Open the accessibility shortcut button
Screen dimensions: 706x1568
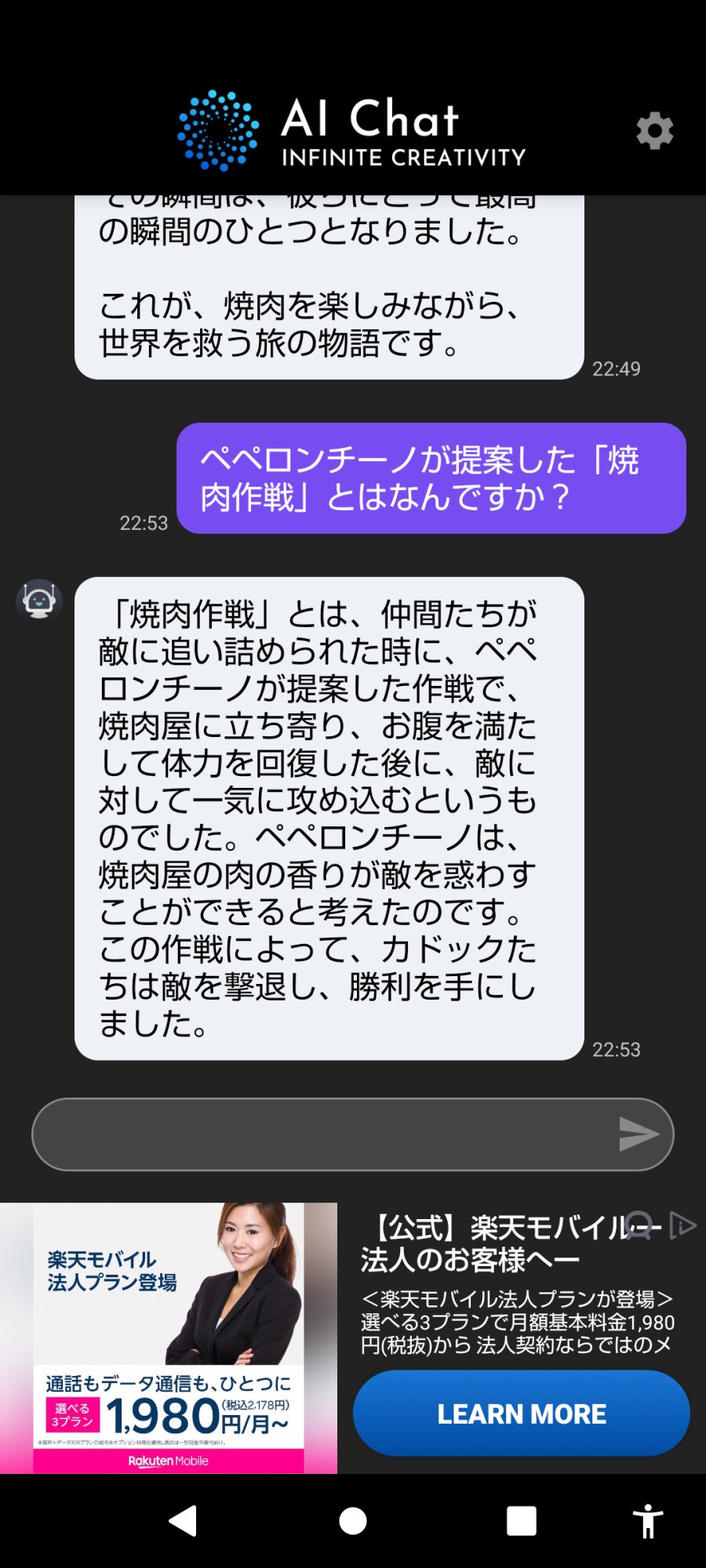[648, 1521]
